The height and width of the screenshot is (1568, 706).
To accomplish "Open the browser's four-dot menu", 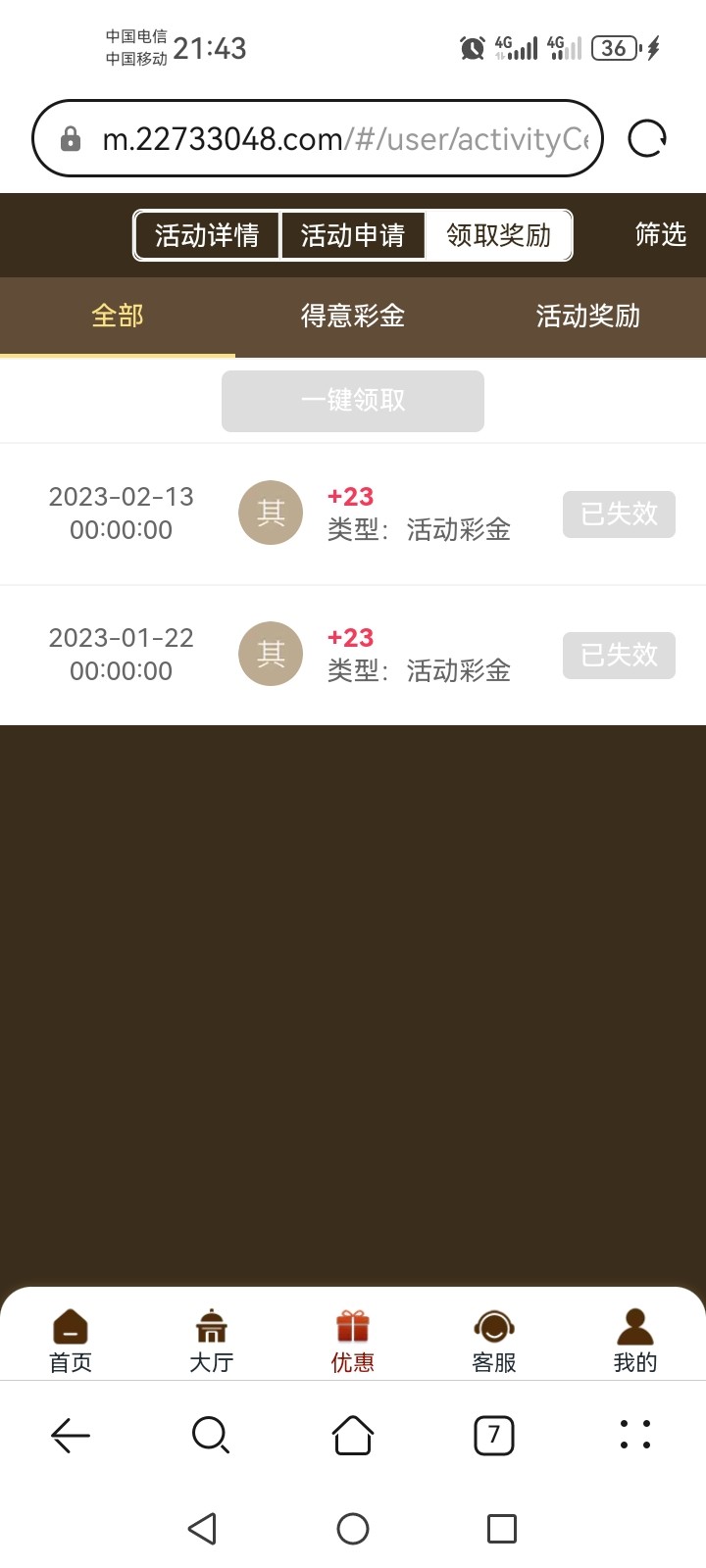I will pos(635,1434).
